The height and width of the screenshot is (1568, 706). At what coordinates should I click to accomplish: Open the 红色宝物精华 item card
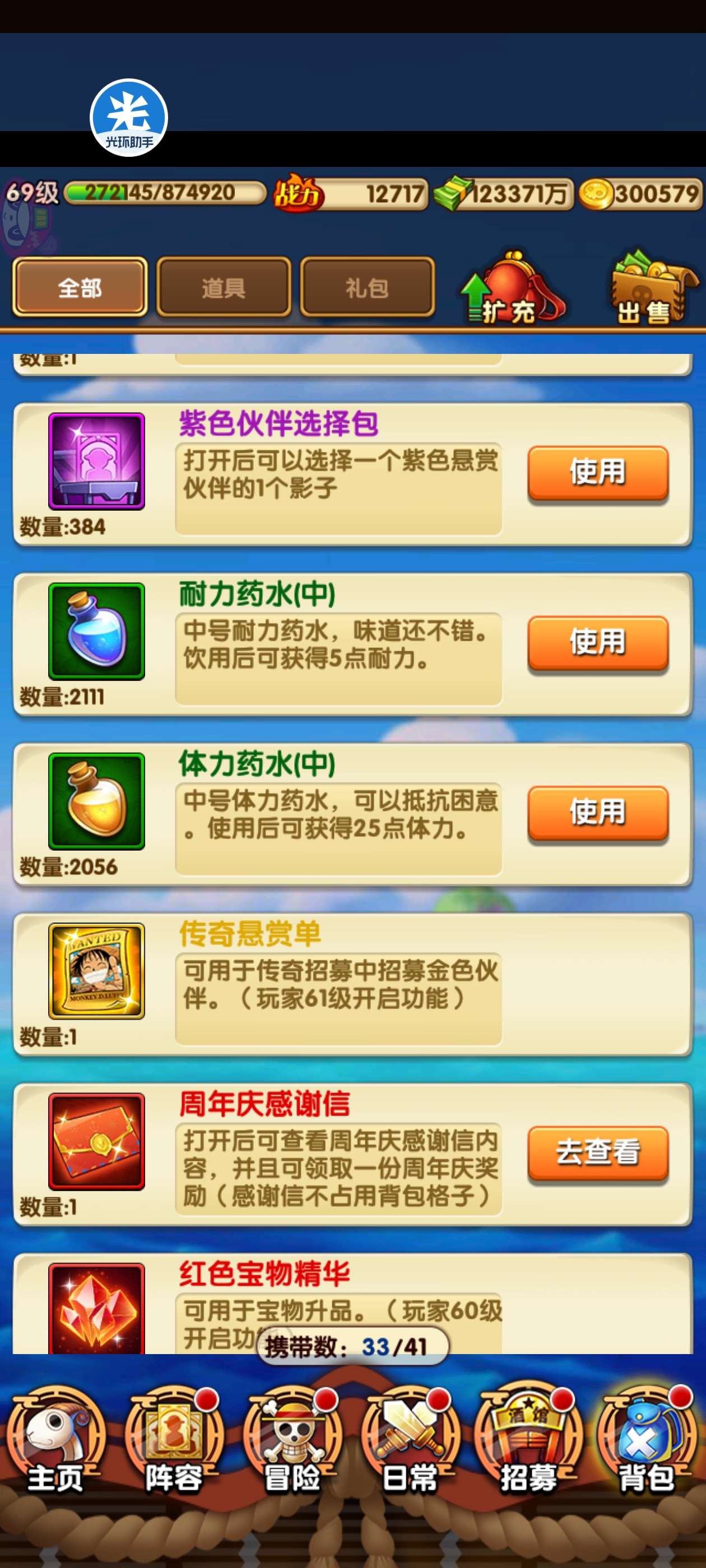tap(352, 1303)
